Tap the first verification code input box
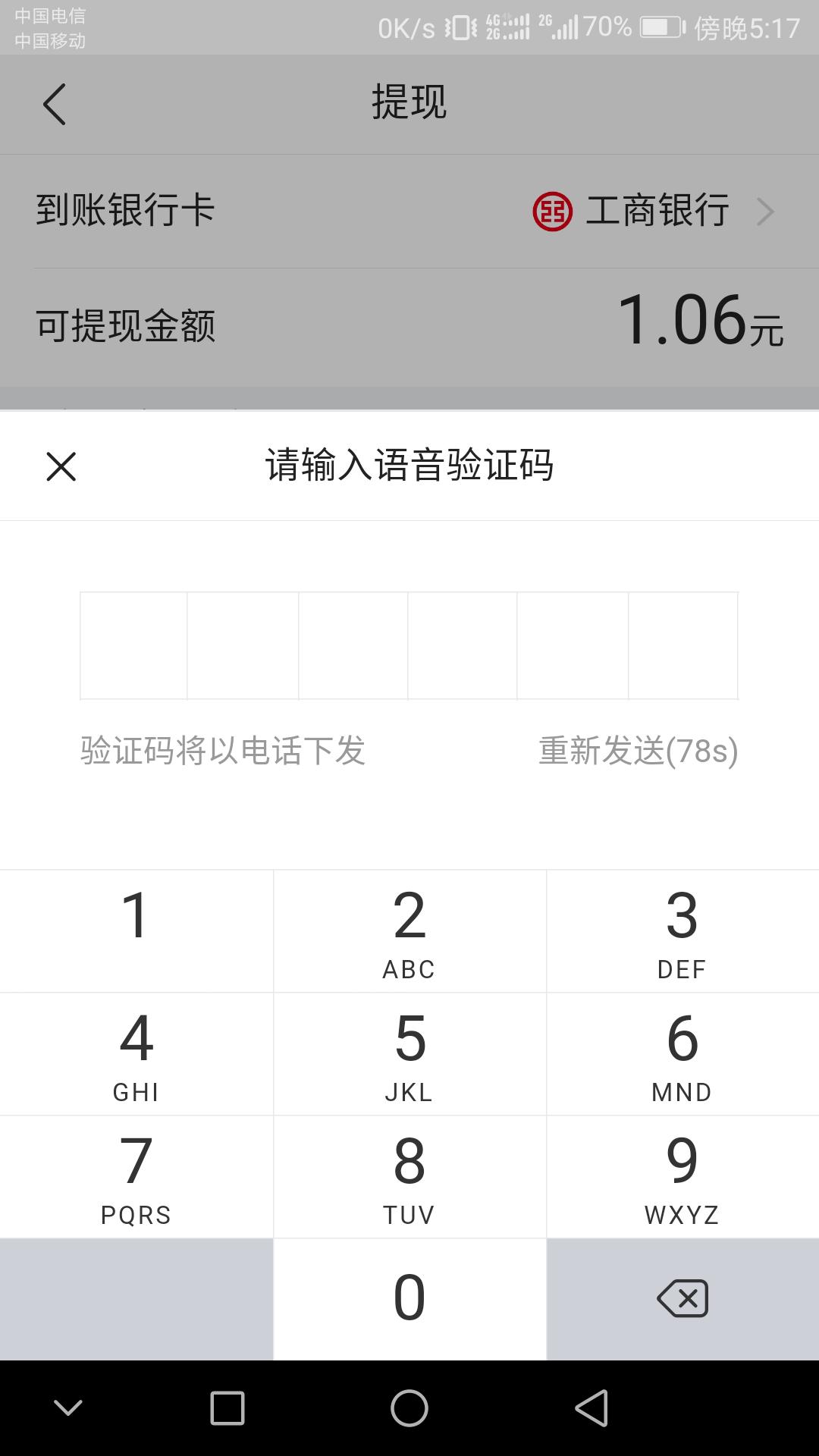The image size is (819, 1456). [134, 645]
